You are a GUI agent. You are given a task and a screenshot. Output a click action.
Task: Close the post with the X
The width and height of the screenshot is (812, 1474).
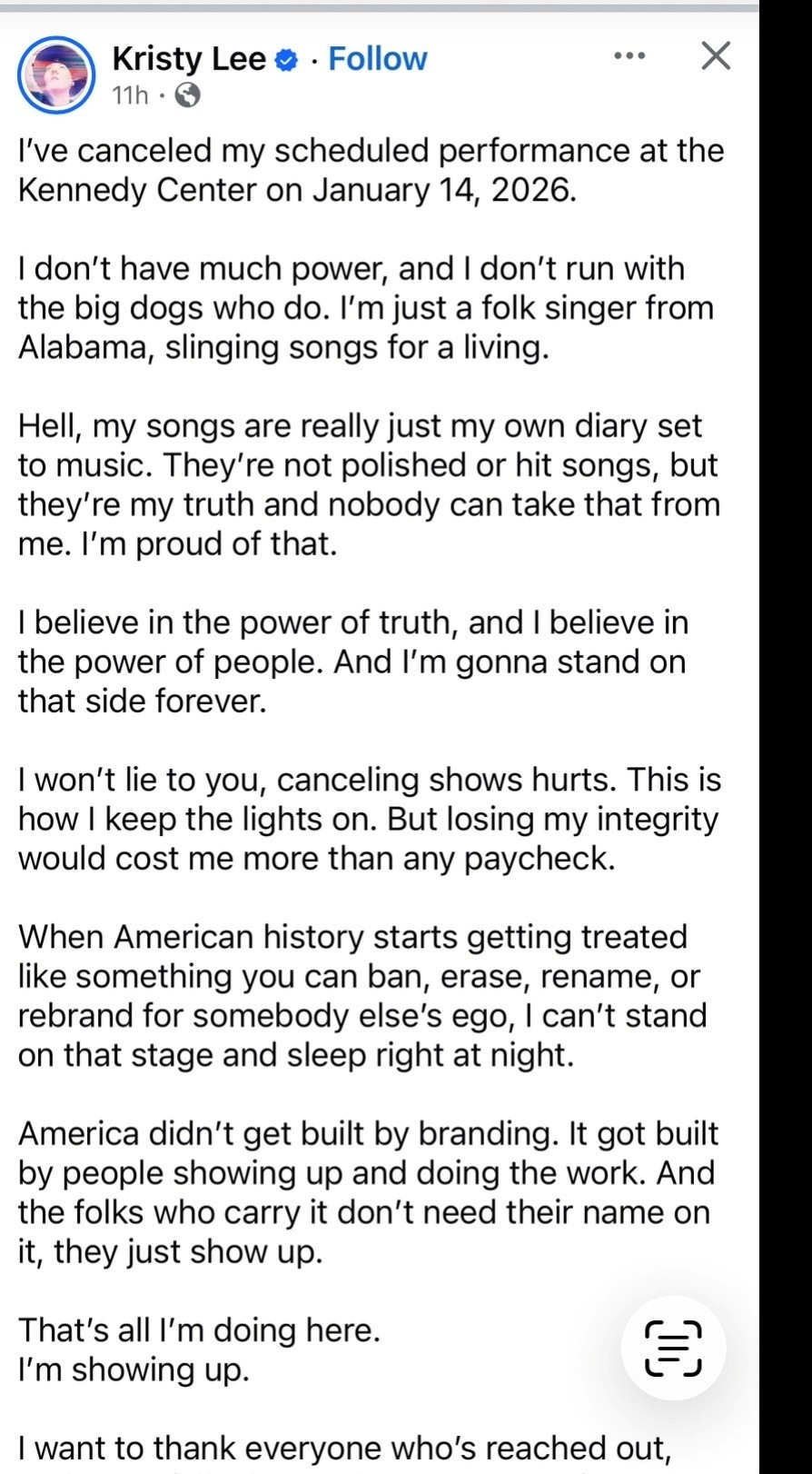716,56
